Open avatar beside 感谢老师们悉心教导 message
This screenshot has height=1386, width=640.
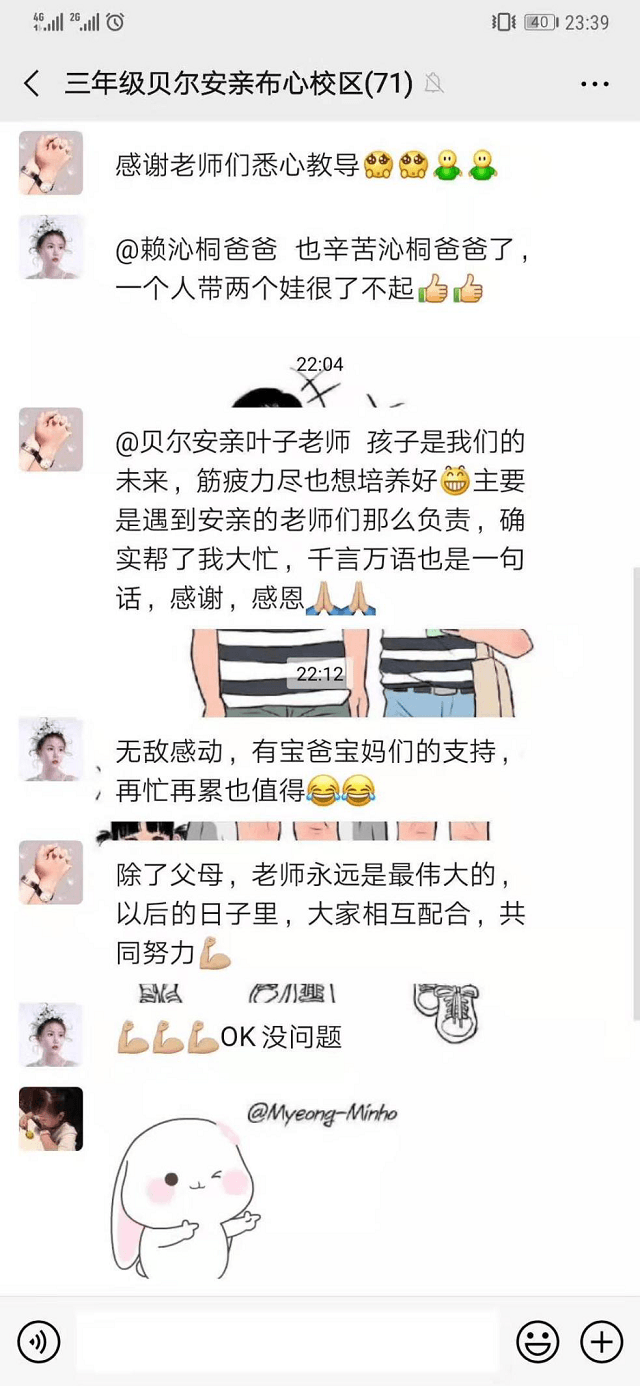tap(51, 163)
